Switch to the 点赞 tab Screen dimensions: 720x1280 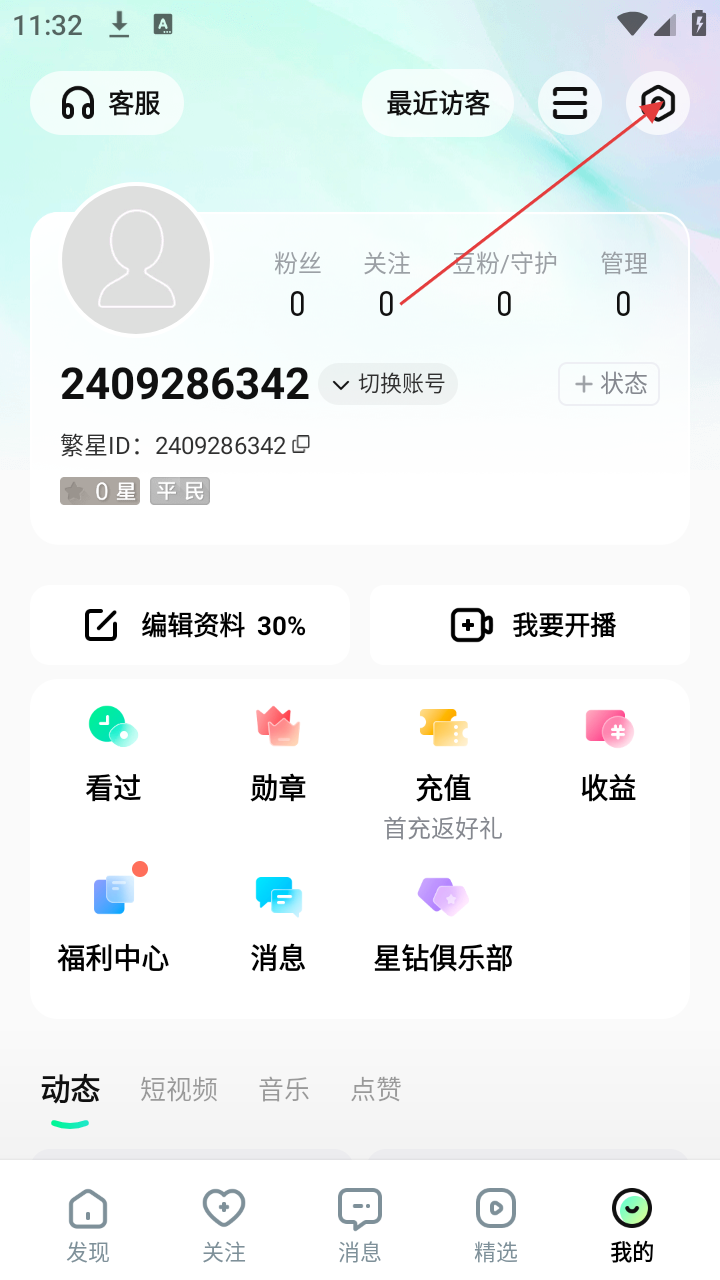[x=376, y=1089]
